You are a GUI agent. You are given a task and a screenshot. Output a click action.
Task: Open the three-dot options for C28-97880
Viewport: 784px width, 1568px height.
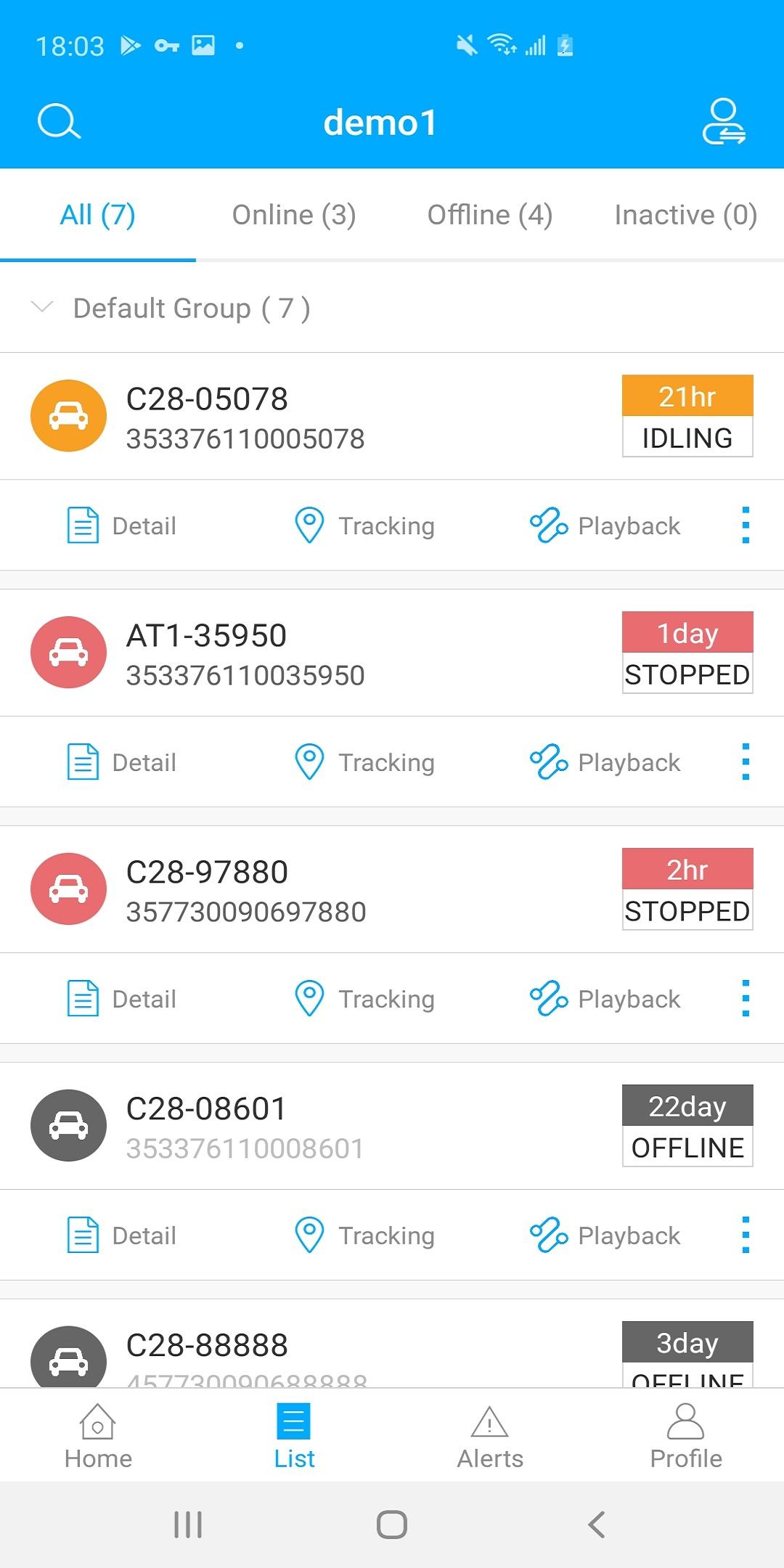click(746, 998)
